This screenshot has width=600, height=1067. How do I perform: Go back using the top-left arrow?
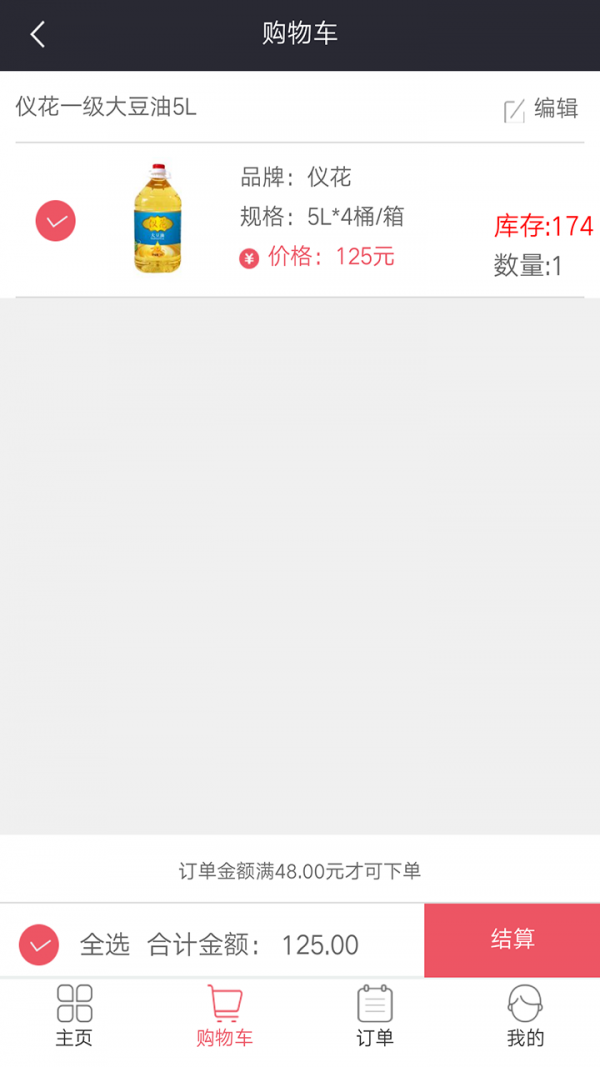click(x=38, y=35)
